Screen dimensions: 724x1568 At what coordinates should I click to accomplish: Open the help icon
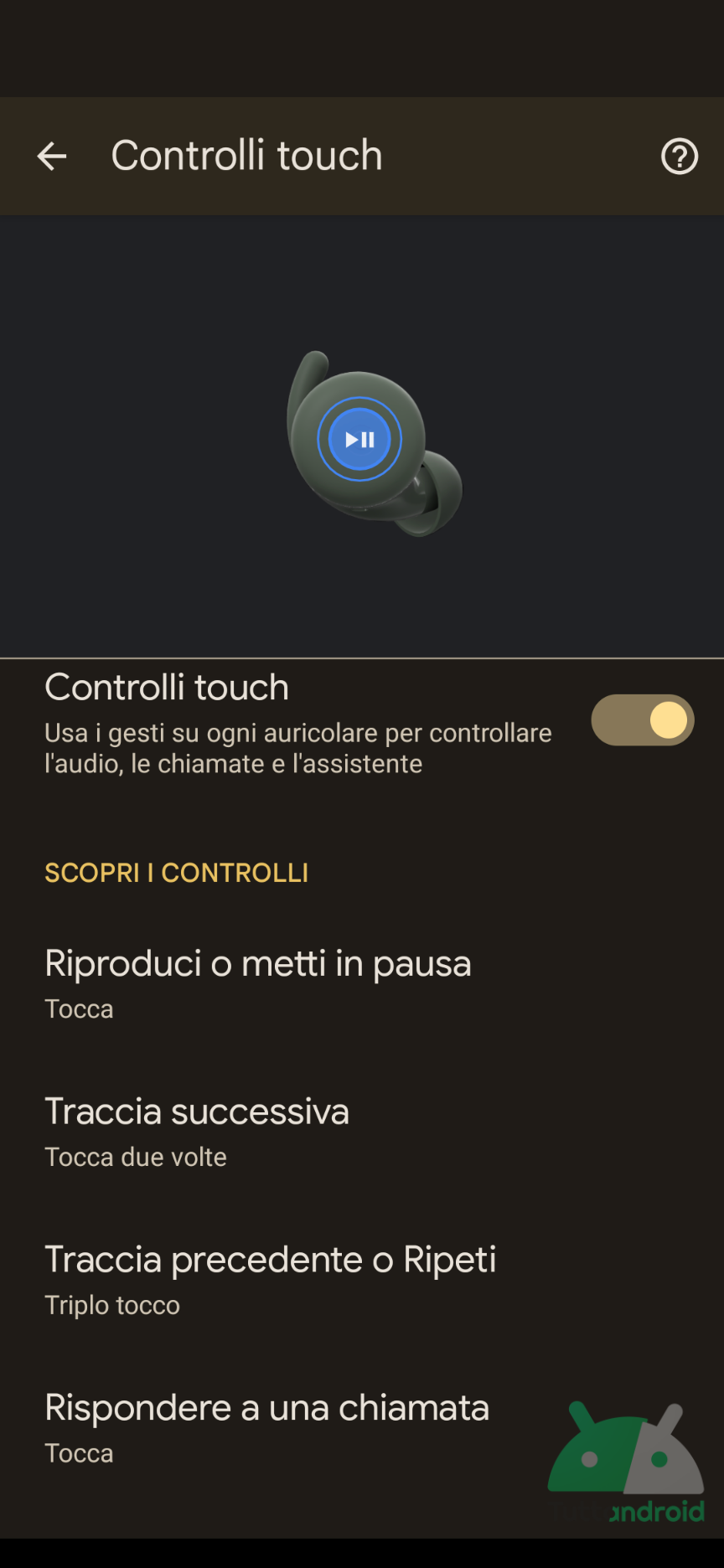(x=679, y=156)
